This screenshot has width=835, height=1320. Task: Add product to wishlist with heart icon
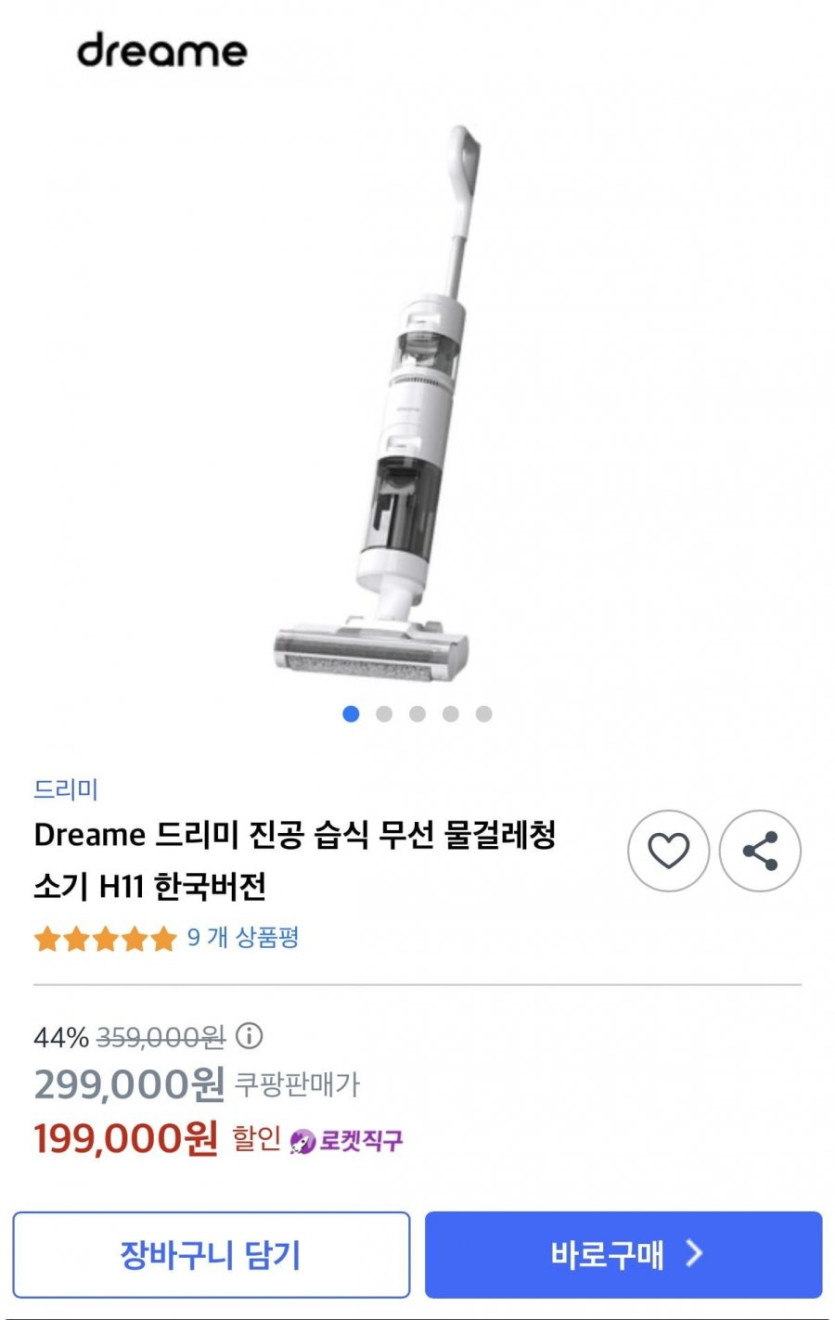pos(668,851)
